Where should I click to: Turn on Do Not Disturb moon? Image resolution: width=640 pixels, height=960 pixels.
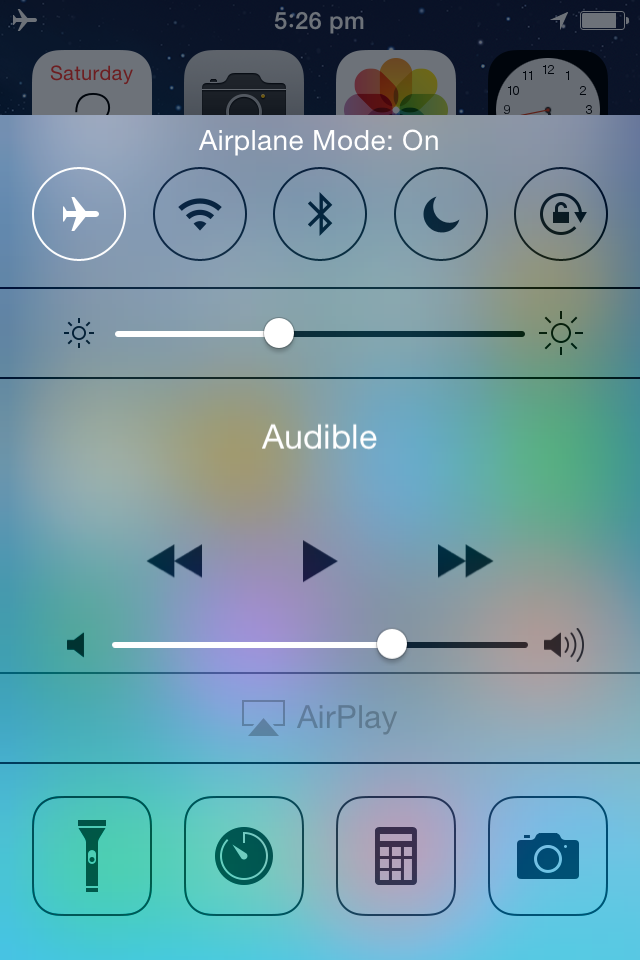tap(441, 214)
